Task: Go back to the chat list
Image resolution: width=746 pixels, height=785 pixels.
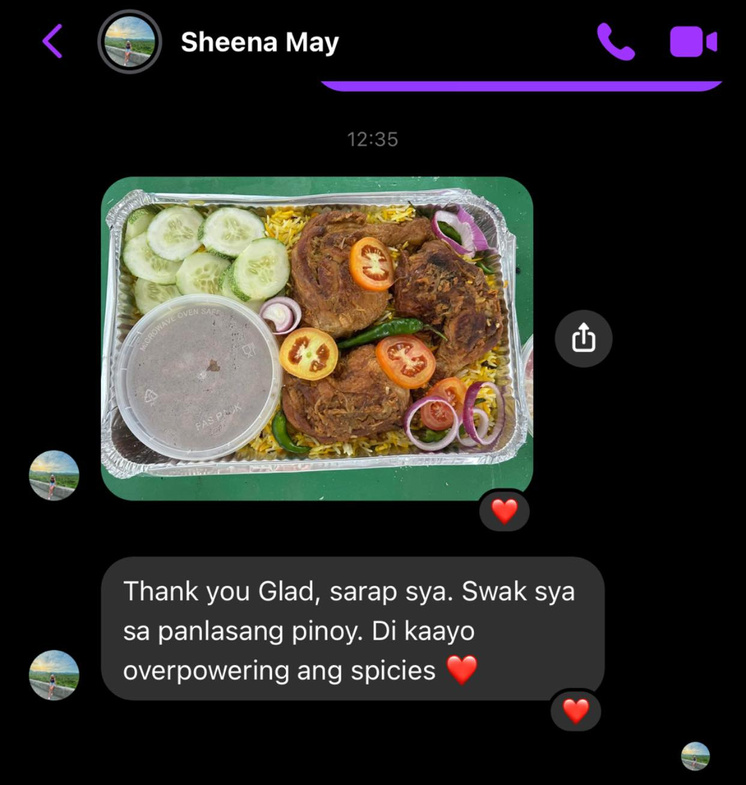Action: 52,42
